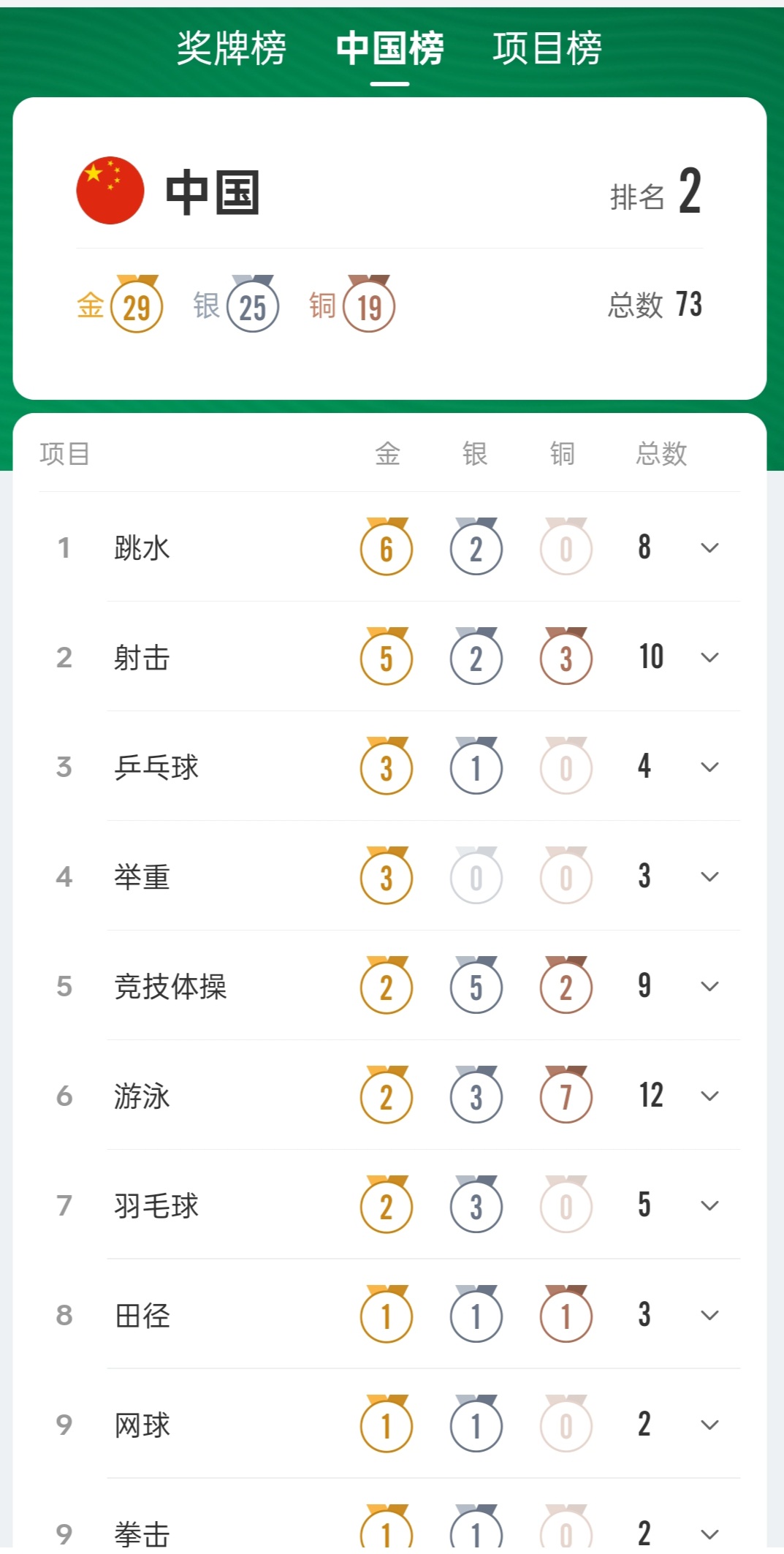Image resolution: width=784 pixels, height=1554 pixels.
Task: Open the 项目榜 tab
Action: pyautogui.click(x=547, y=49)
